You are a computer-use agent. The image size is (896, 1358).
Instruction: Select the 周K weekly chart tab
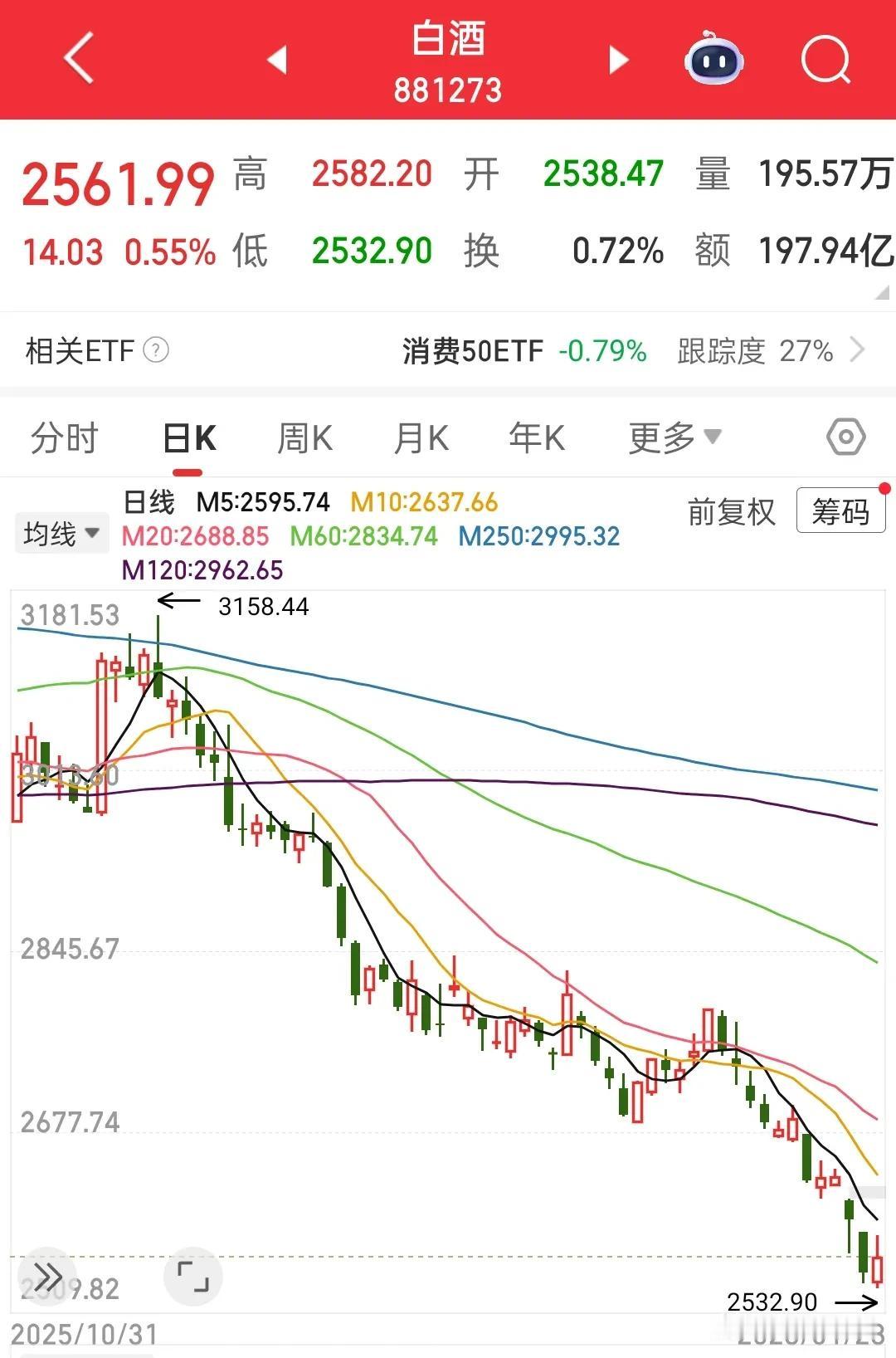coord(304,437)
